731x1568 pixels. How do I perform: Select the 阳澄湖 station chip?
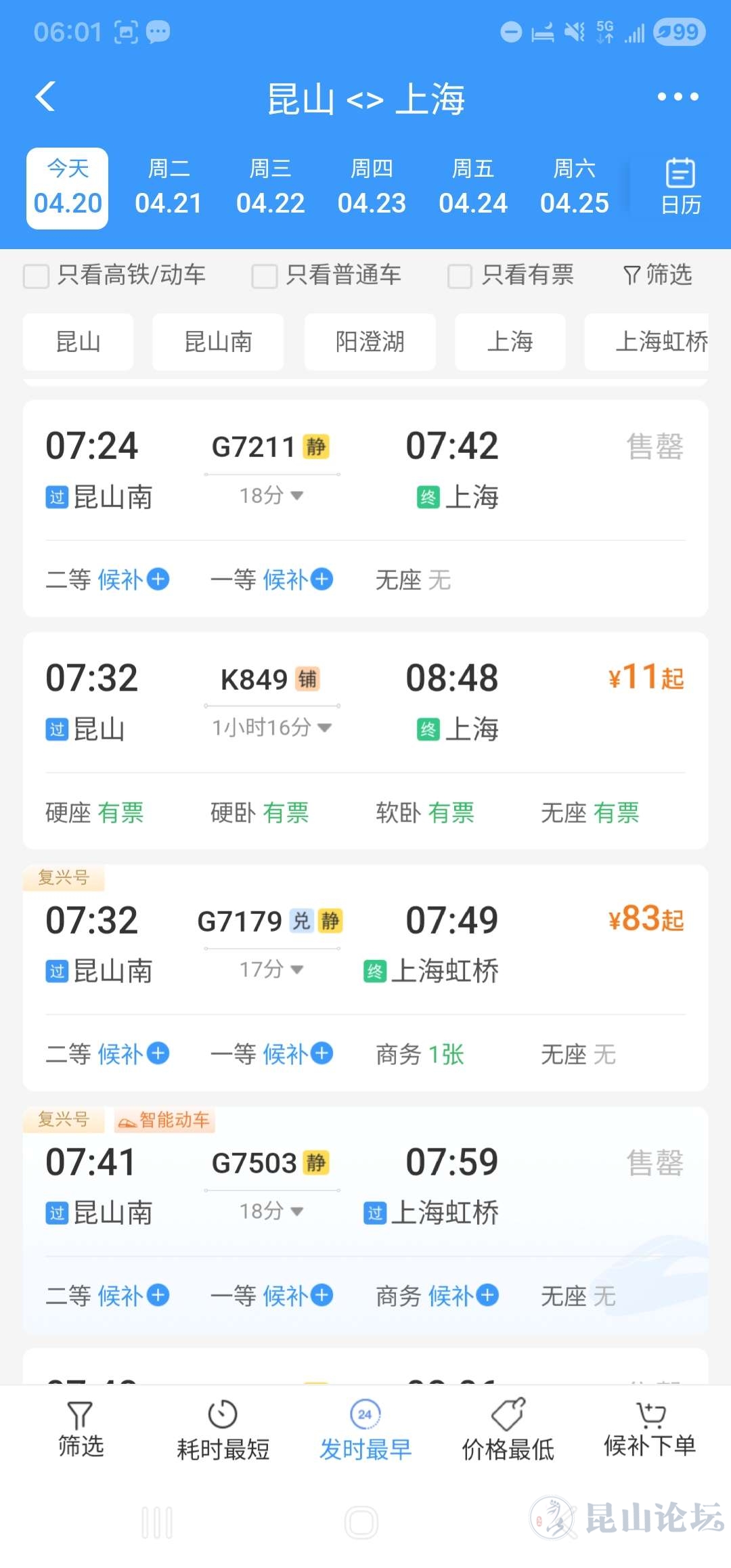pos(370,342)
